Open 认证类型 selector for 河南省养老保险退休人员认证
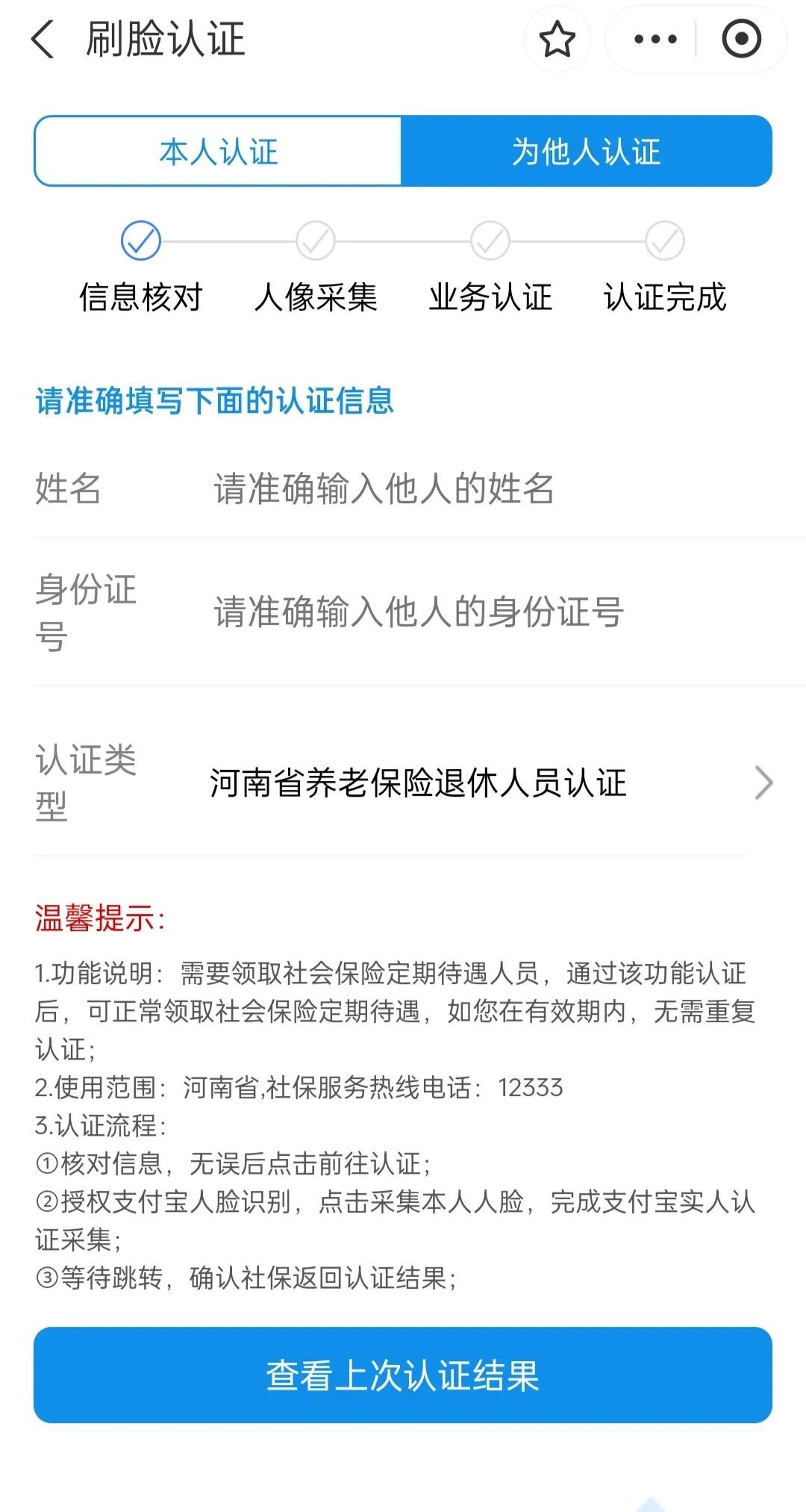The width and height of the screenshot is (806, 1512). 478,783
